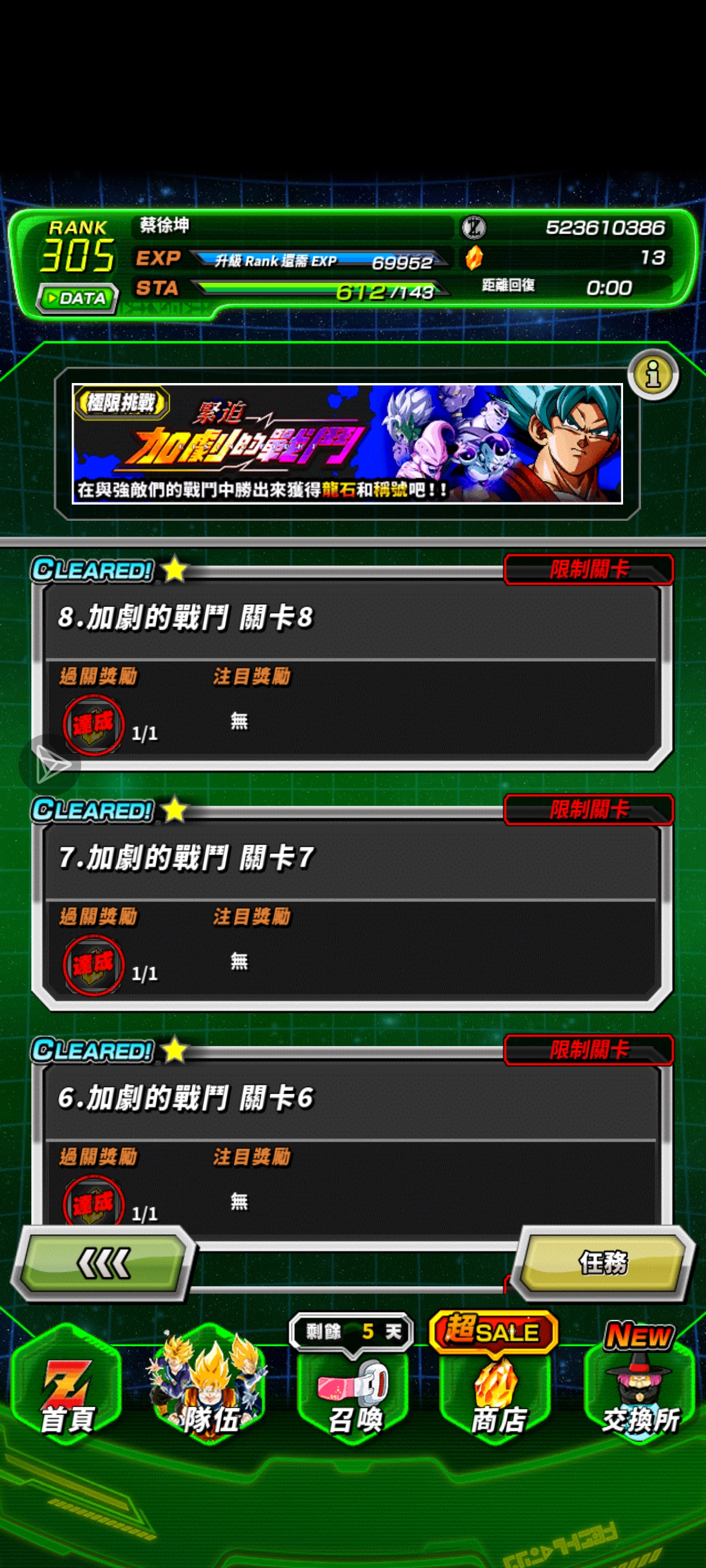Go back with the green arrows button
Viewport: 706px width, 1568px height.
(x=104, y=1263)
